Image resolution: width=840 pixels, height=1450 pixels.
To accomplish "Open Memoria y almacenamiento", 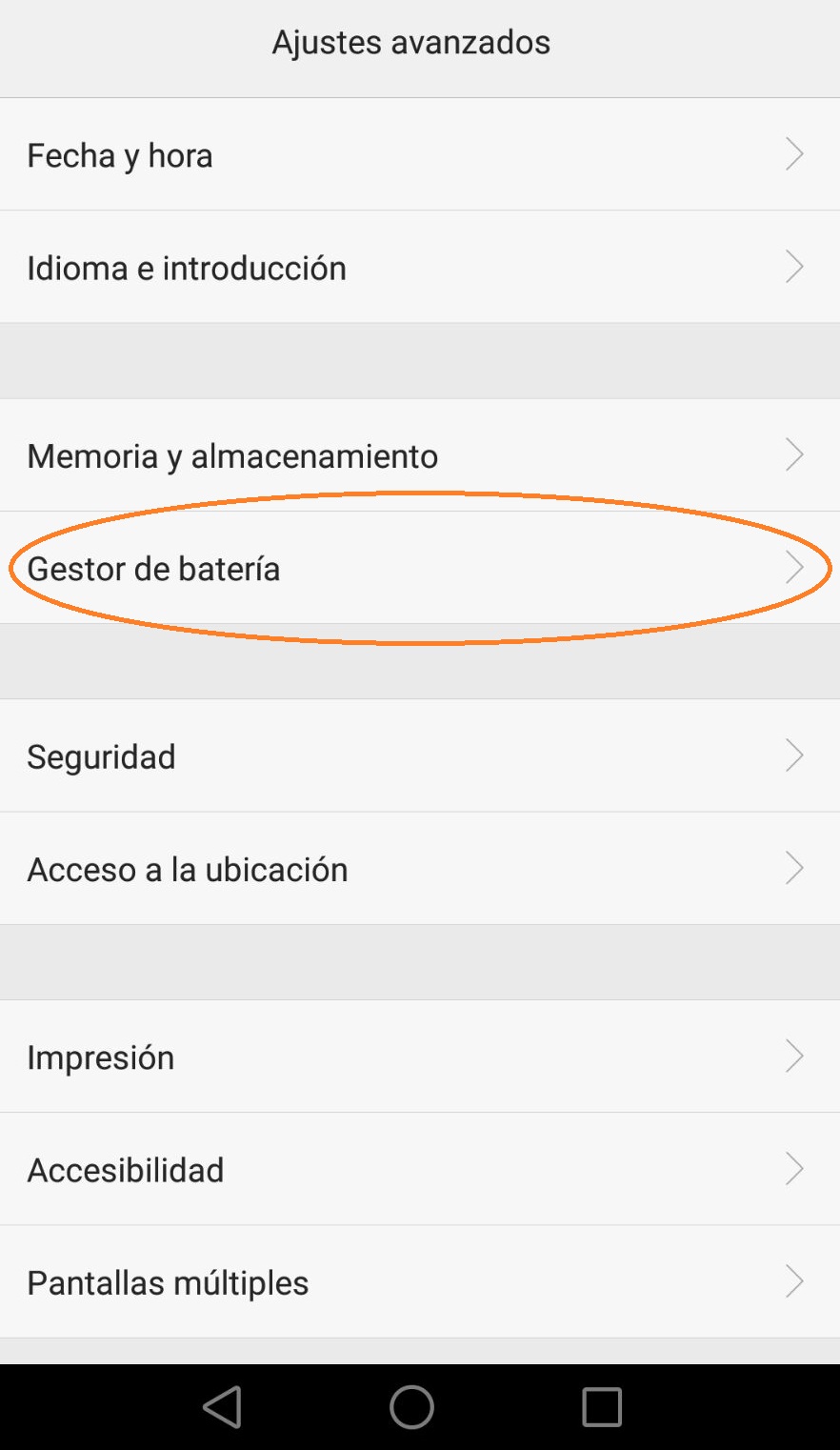I will (x=420, y=454).
